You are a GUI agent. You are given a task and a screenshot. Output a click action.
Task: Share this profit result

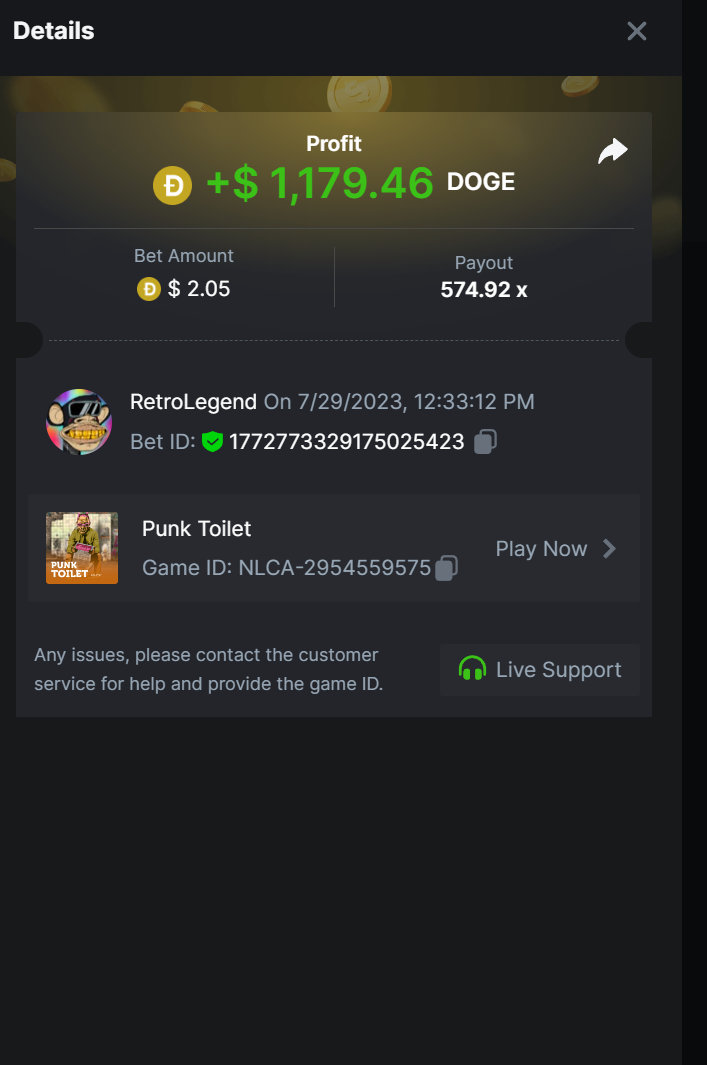[x=612, y=151]
